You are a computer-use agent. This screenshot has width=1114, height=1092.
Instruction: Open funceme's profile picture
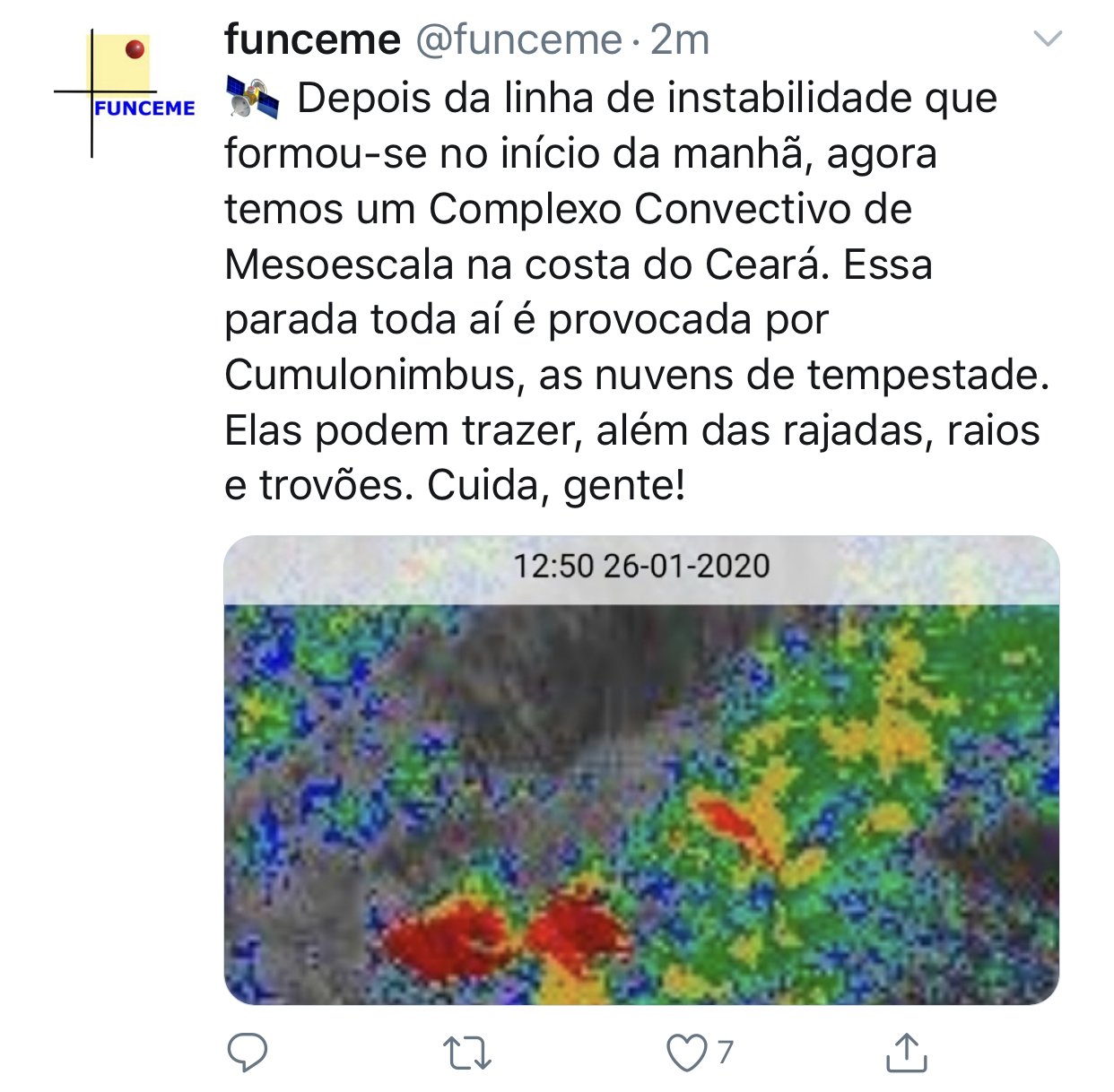point(124,94)
